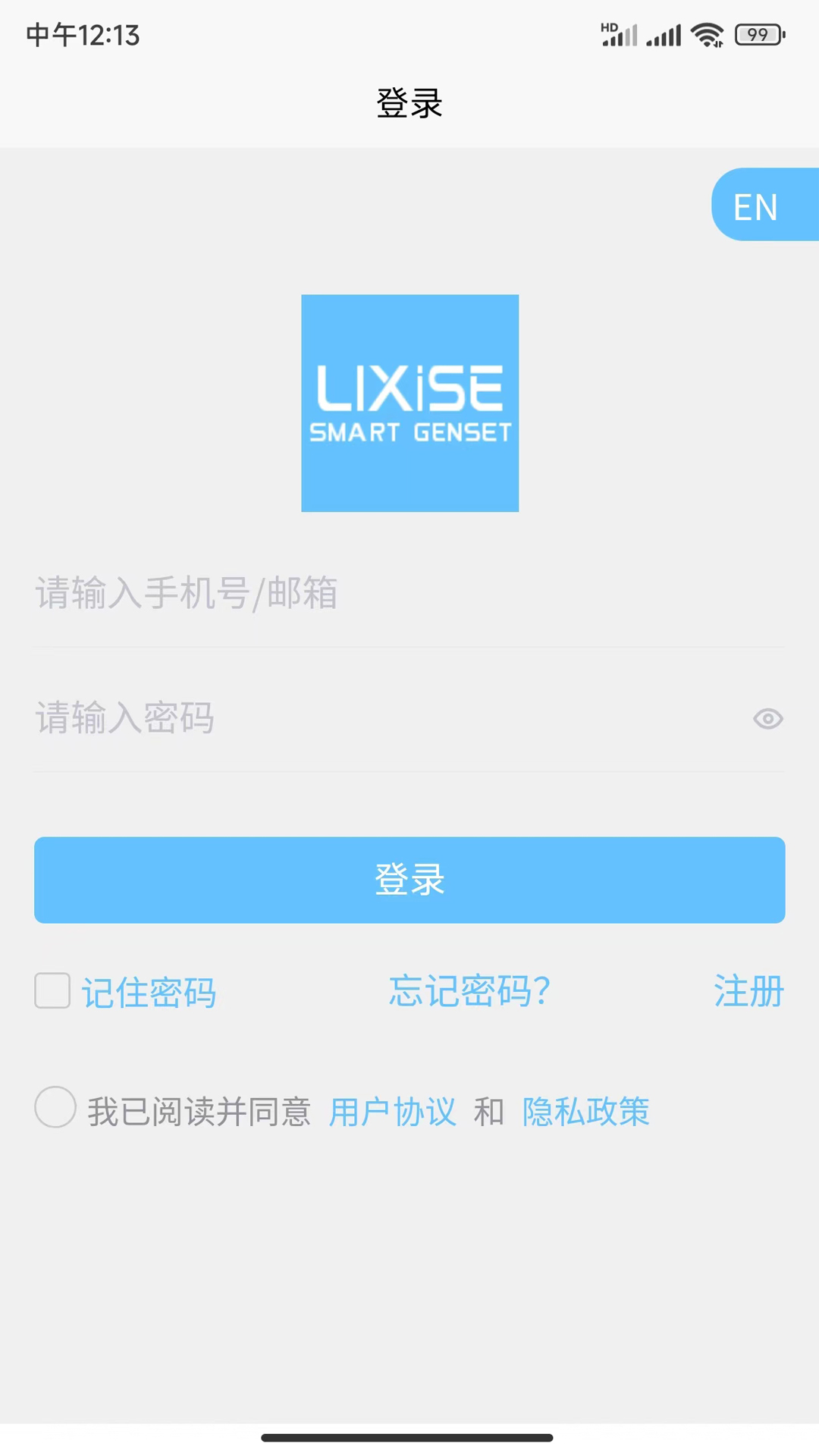Click the LIXISE smart genset logo

(x=409, y=403)
